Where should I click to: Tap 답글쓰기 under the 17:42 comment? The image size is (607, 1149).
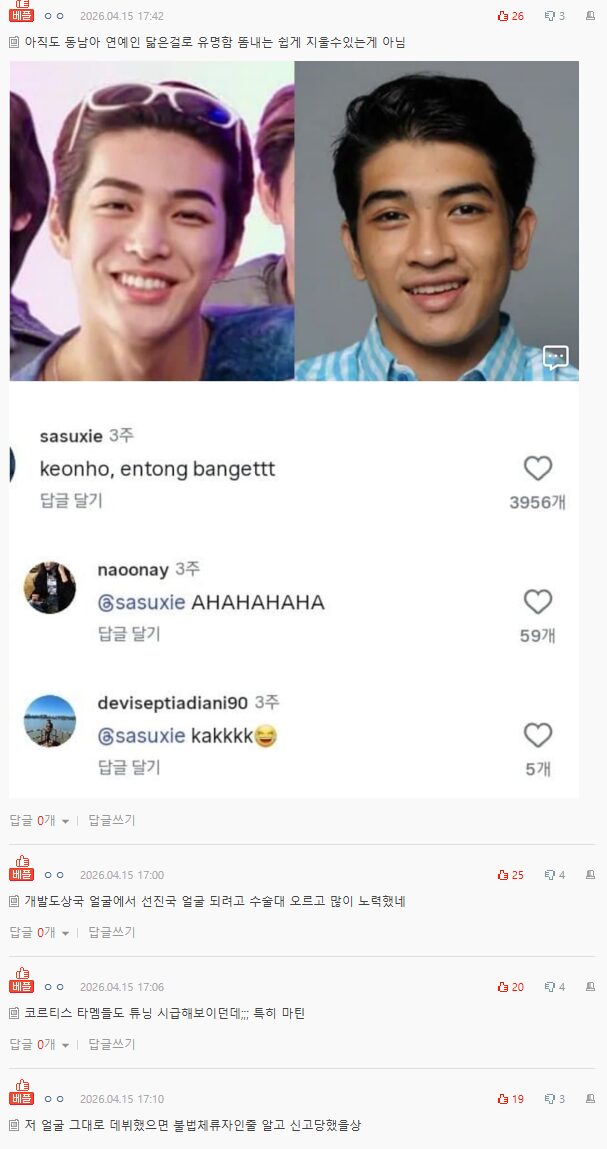[111, 820]
